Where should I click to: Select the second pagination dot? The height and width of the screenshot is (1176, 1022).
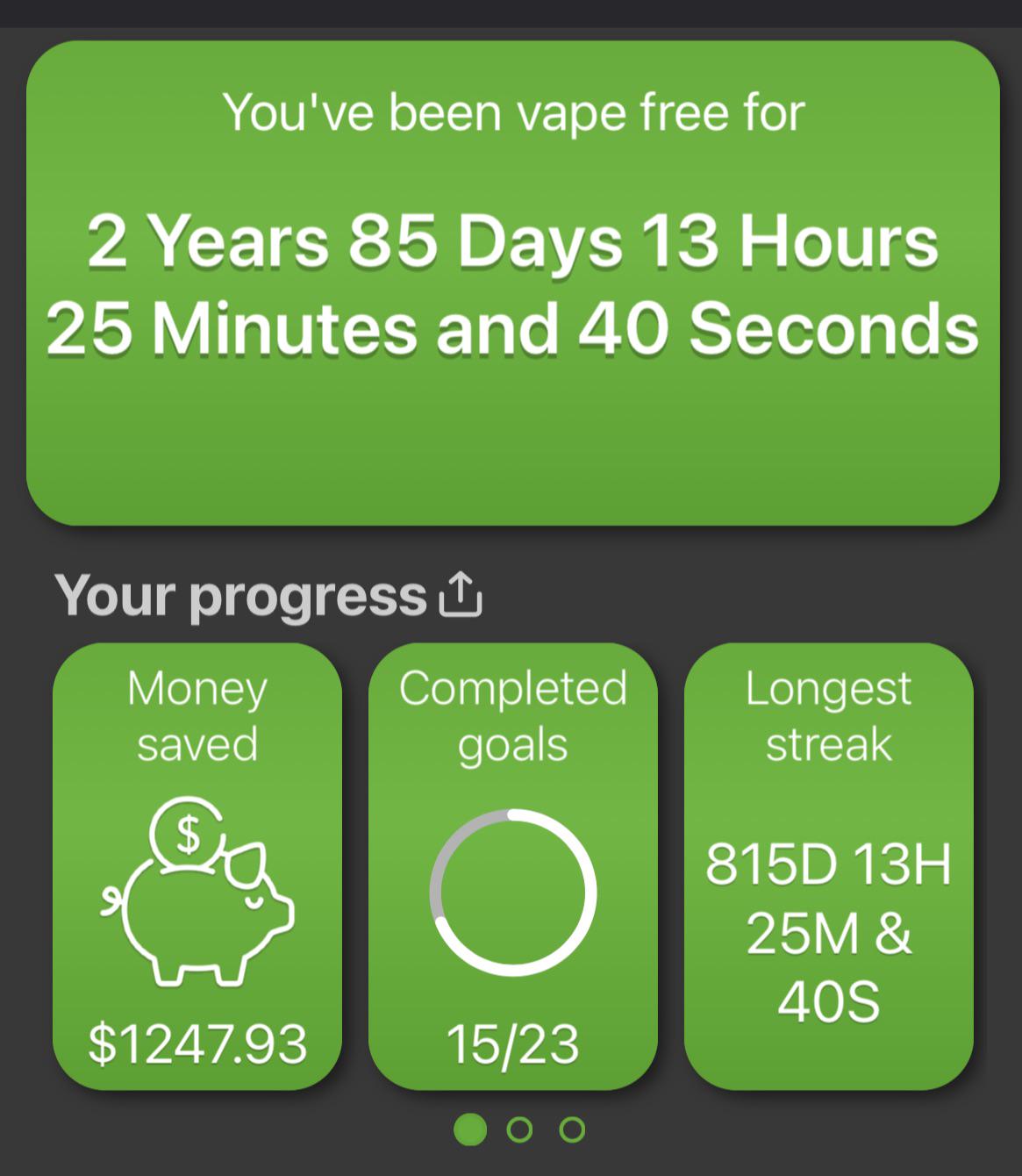click(521, 1130)
